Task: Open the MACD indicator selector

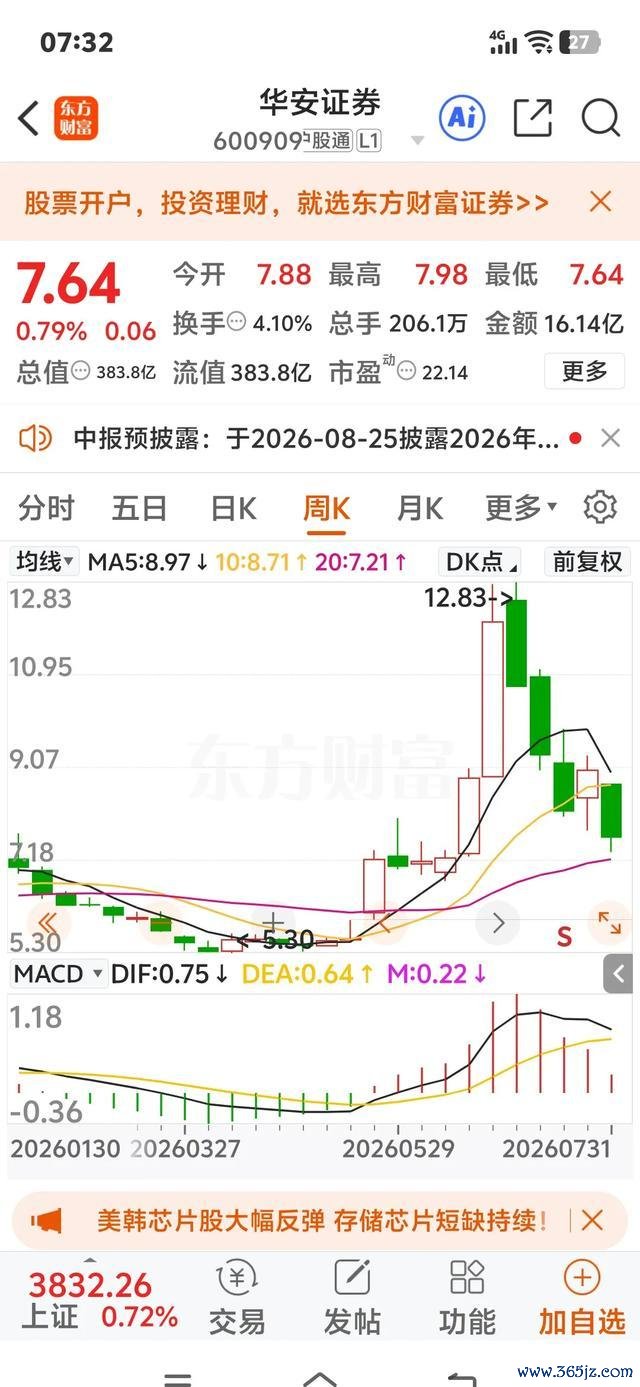Action: pyautogui.click(x=58, y=973)
